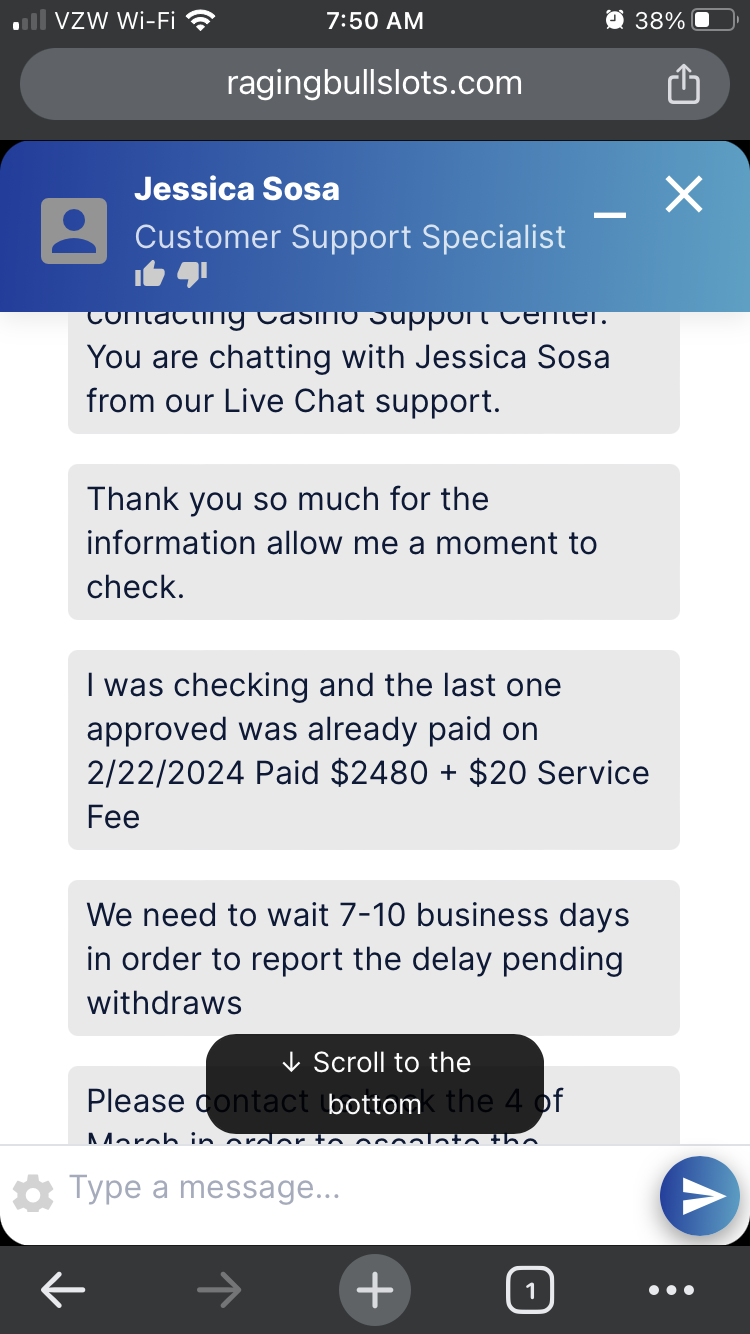The image size is (750, 1334).
Task: View open tabs switcher
Action: pyautogui.click(x=529, y=1291)
